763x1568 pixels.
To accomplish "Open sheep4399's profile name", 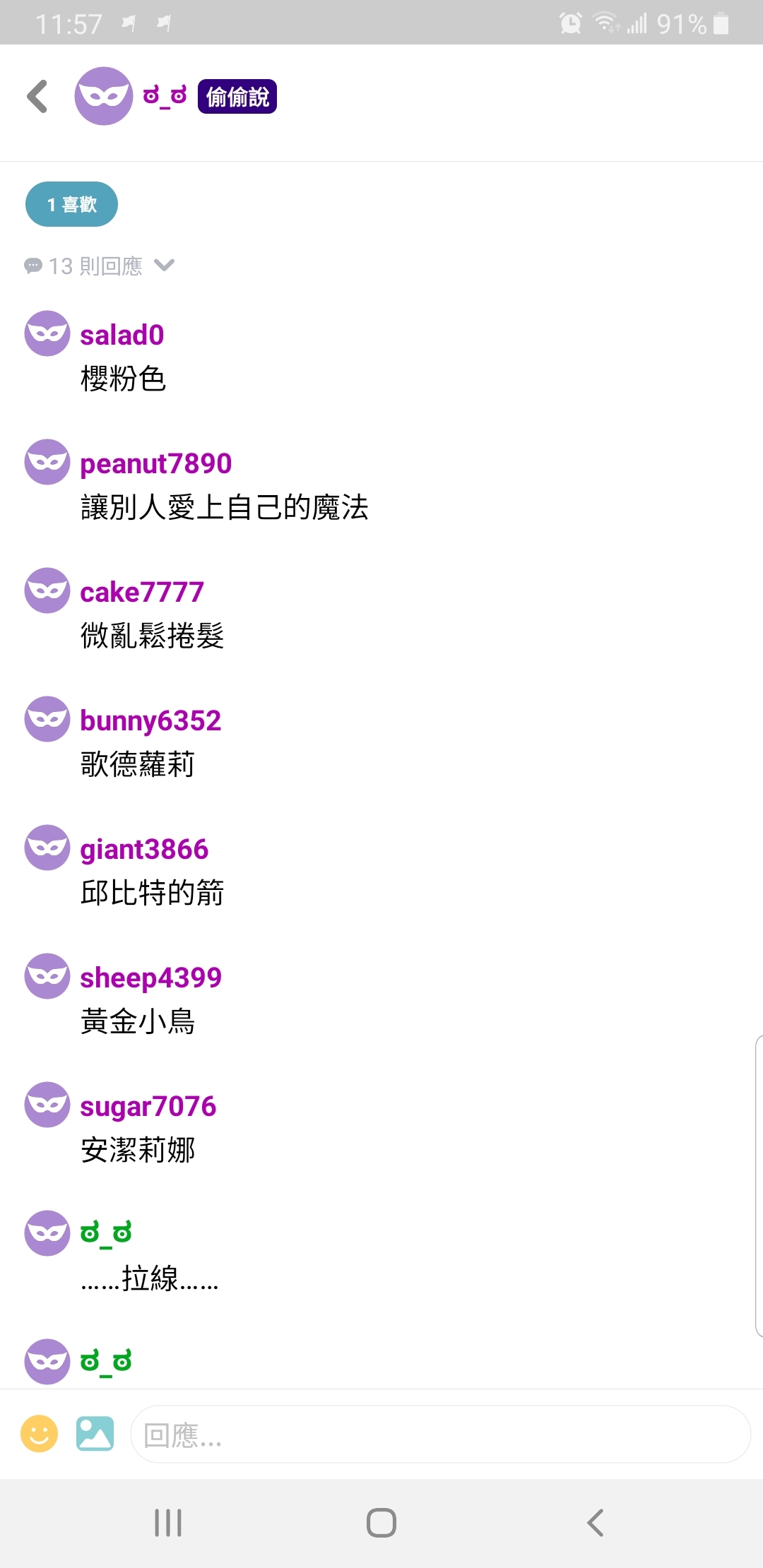I will coord(150,978).
